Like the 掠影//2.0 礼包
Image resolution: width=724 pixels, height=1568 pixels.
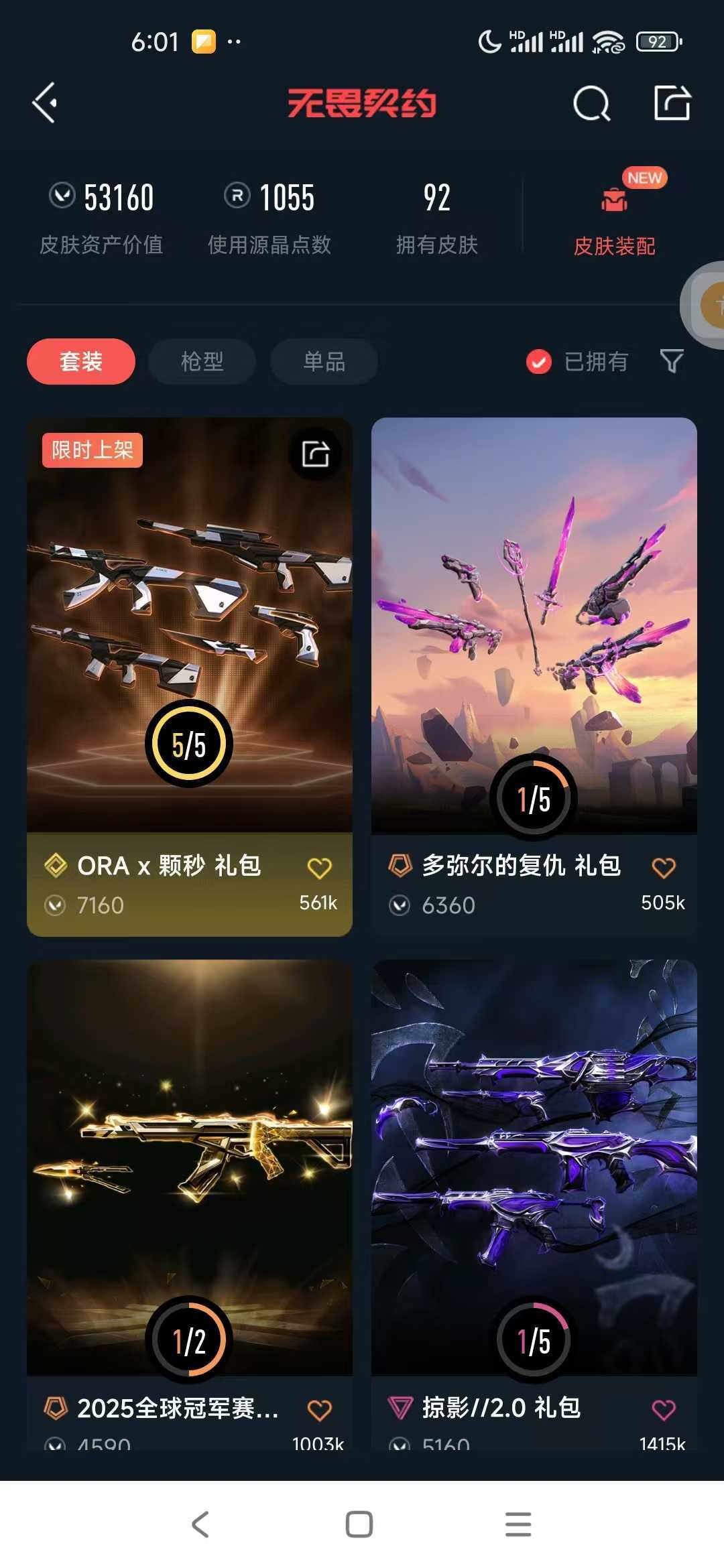tap(664, 1410)
